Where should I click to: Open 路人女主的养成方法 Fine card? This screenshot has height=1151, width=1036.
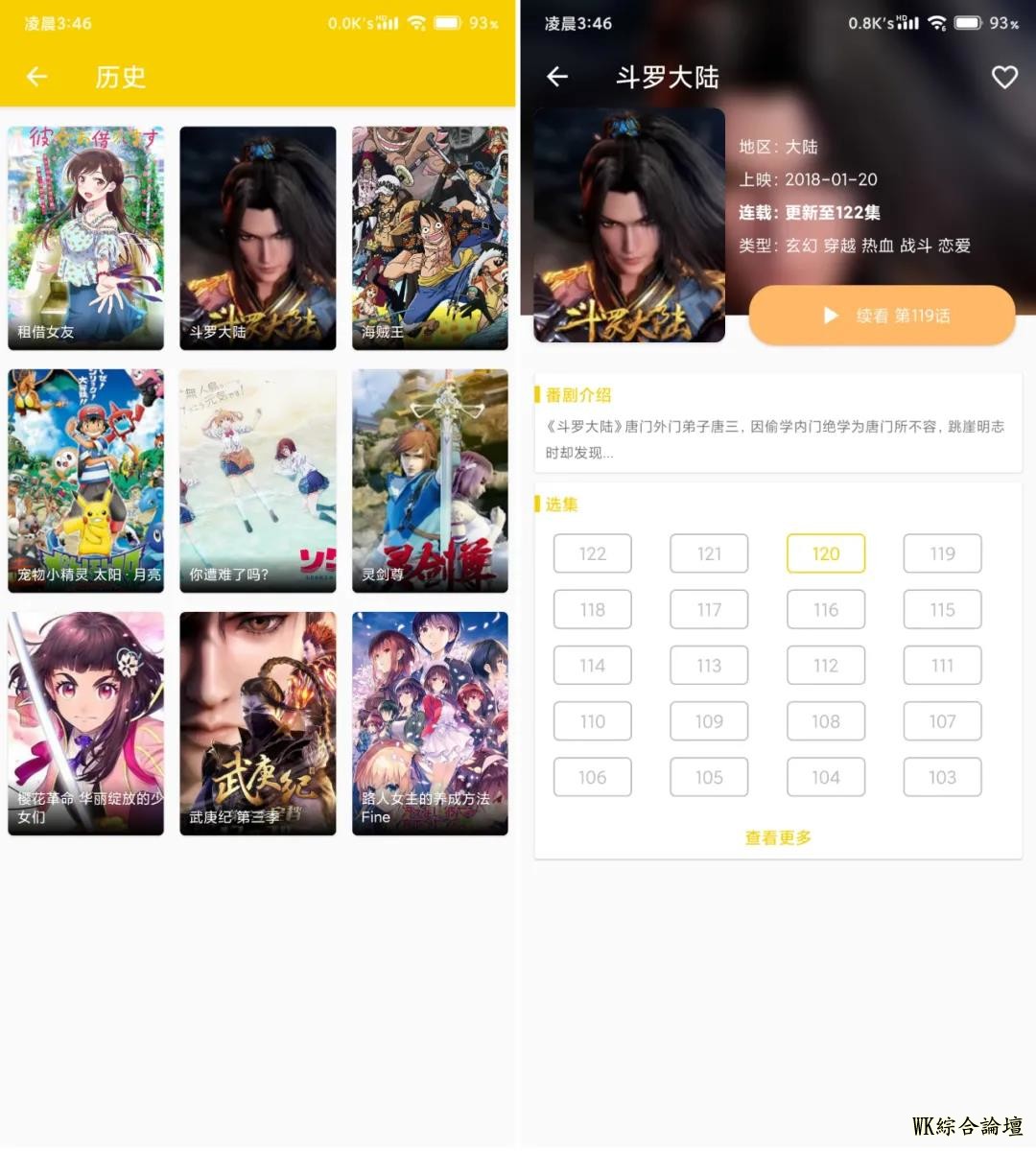coord(430,723)
